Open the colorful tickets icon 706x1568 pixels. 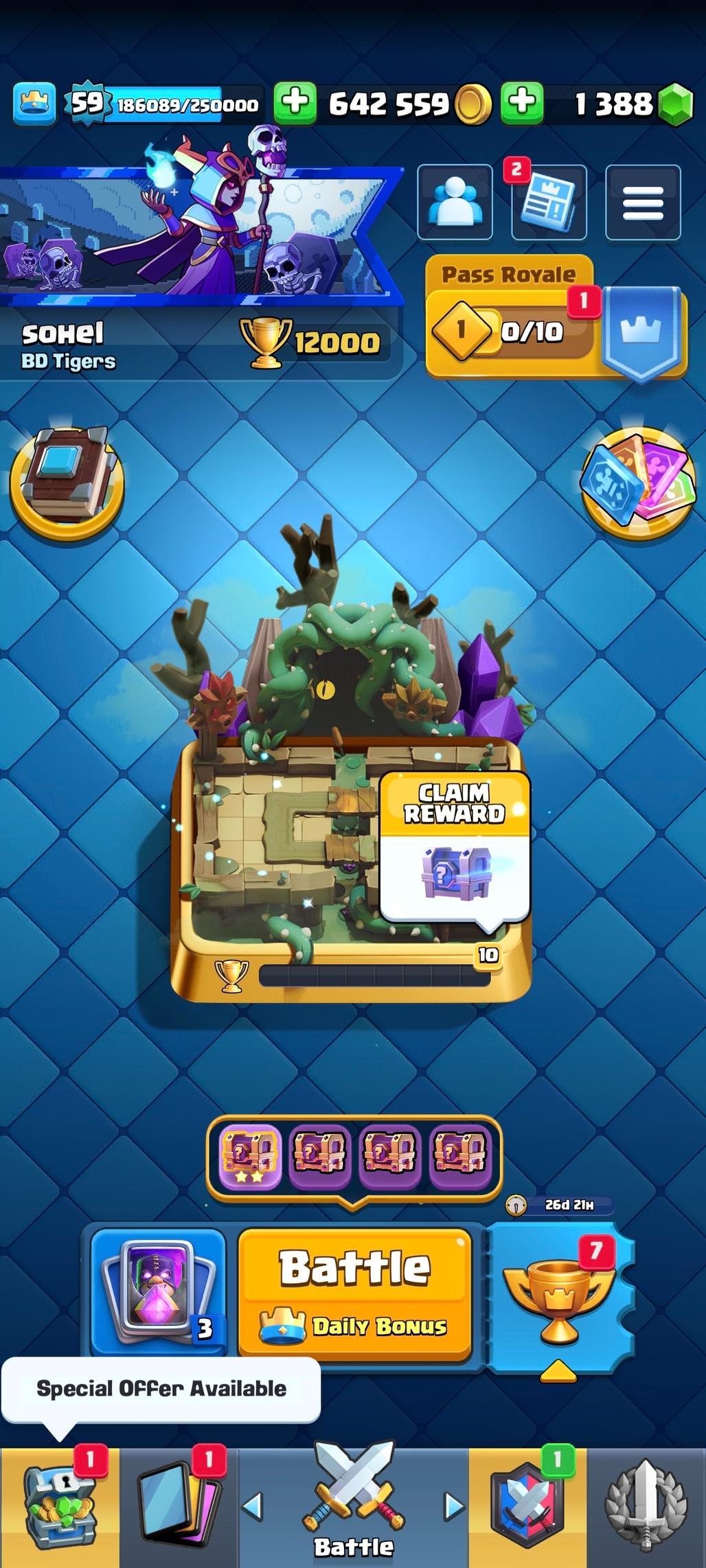click(x=637, y=482)
